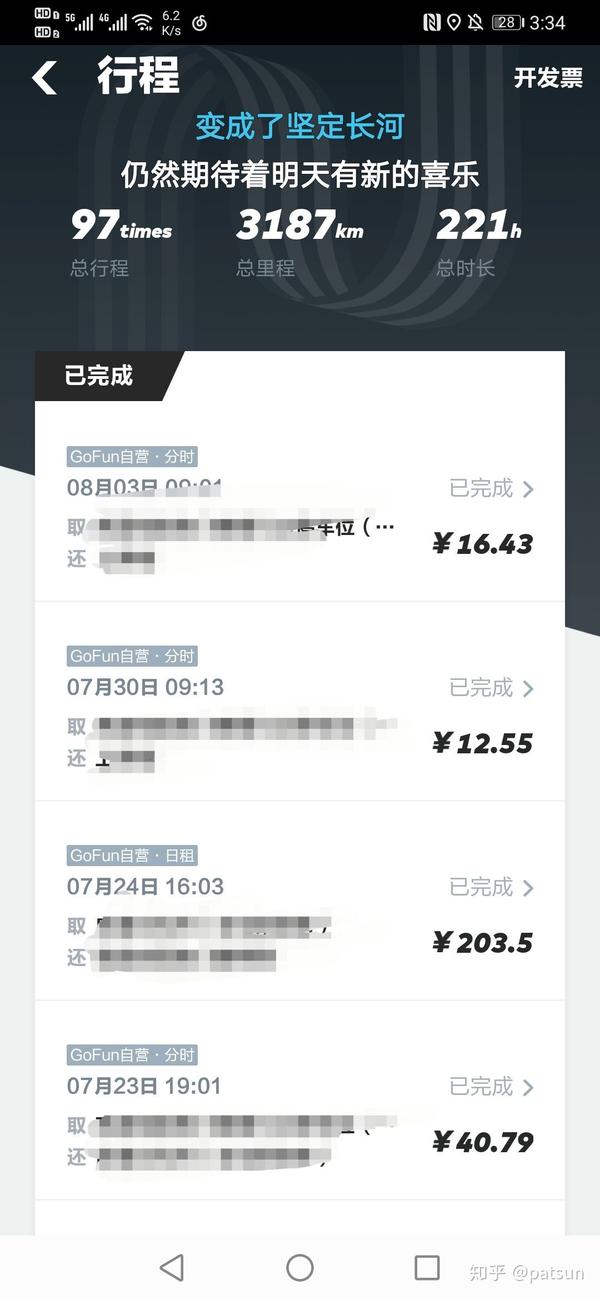Image resolution: width=600 pixels, height=1300 pixels.
Task: Go back from the 行程 page
Action: (45, 78)
